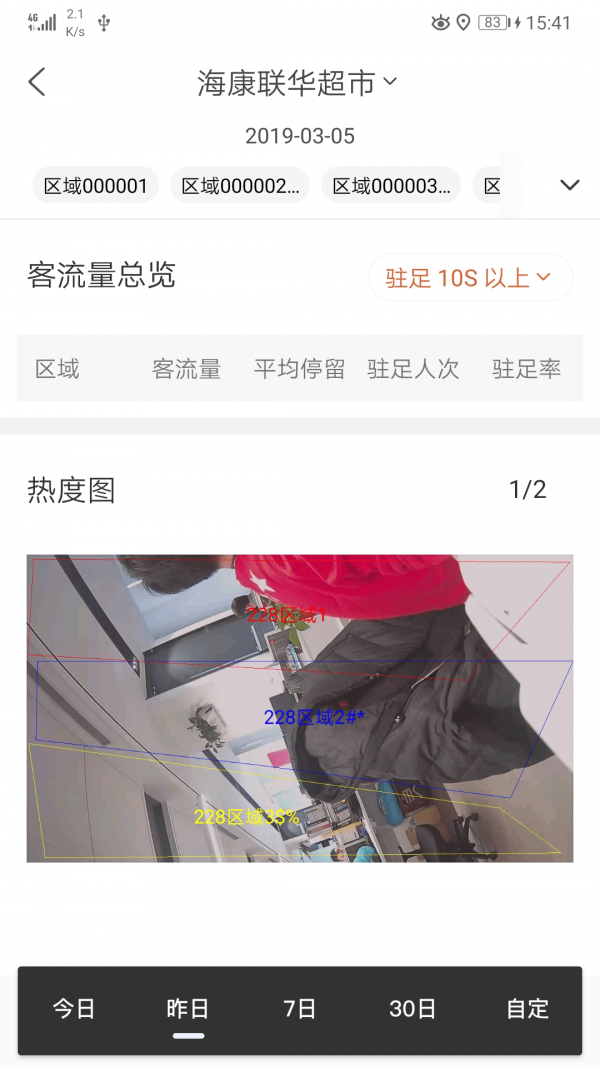
Task: Select the 区域000003 chip
Action: point(391,186)
